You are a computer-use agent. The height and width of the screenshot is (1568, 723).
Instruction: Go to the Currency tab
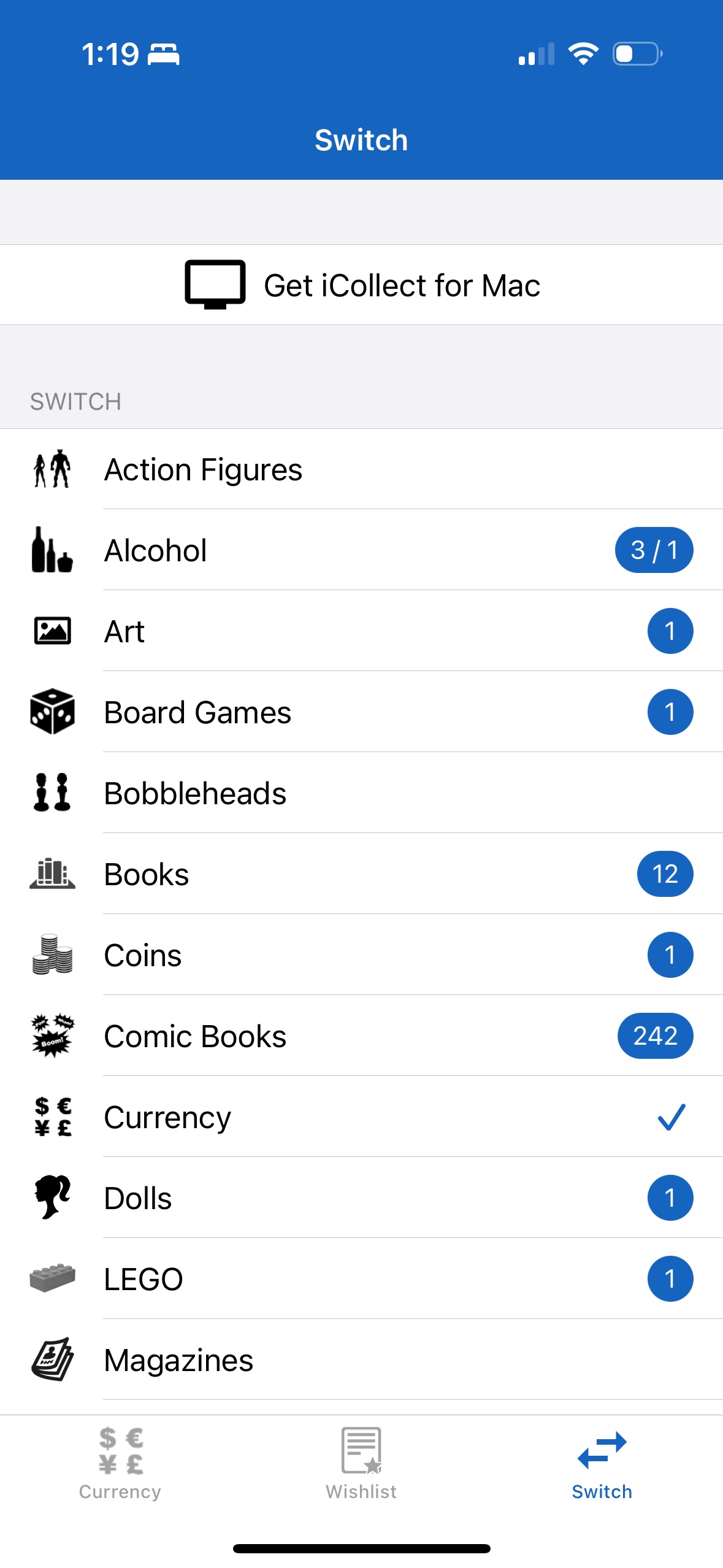120,1463
